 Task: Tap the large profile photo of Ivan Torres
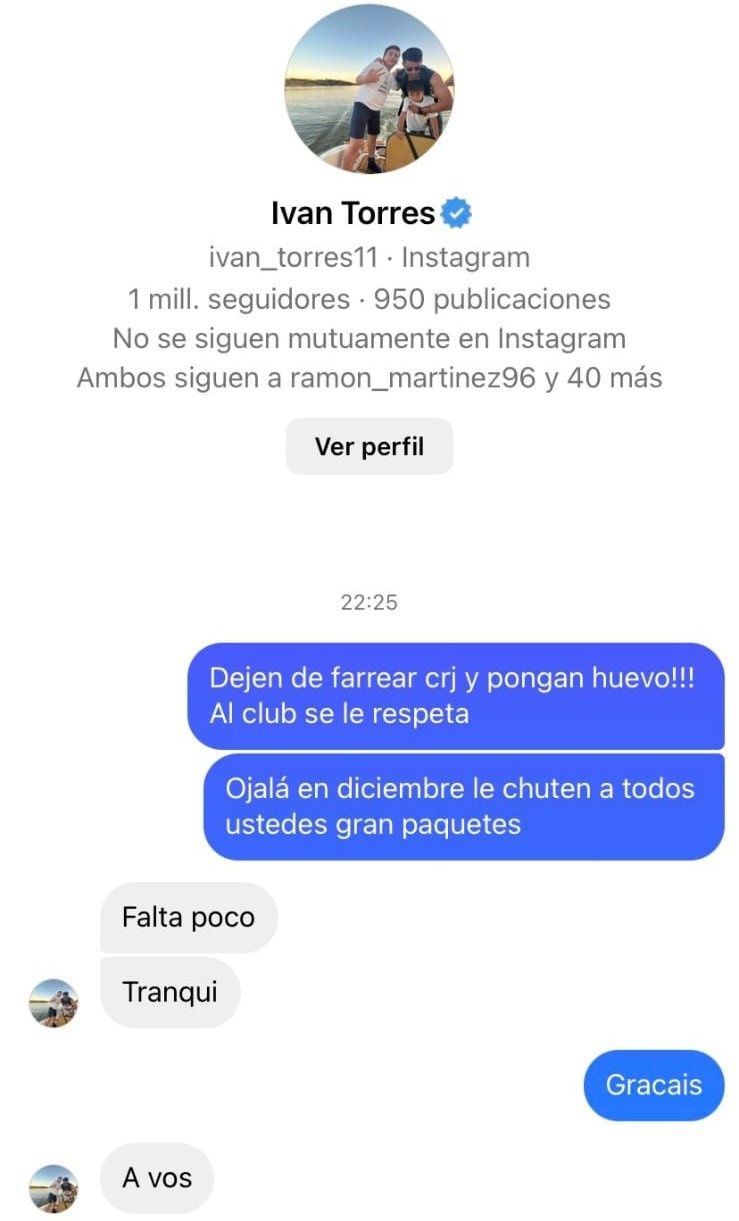[369, 90]
